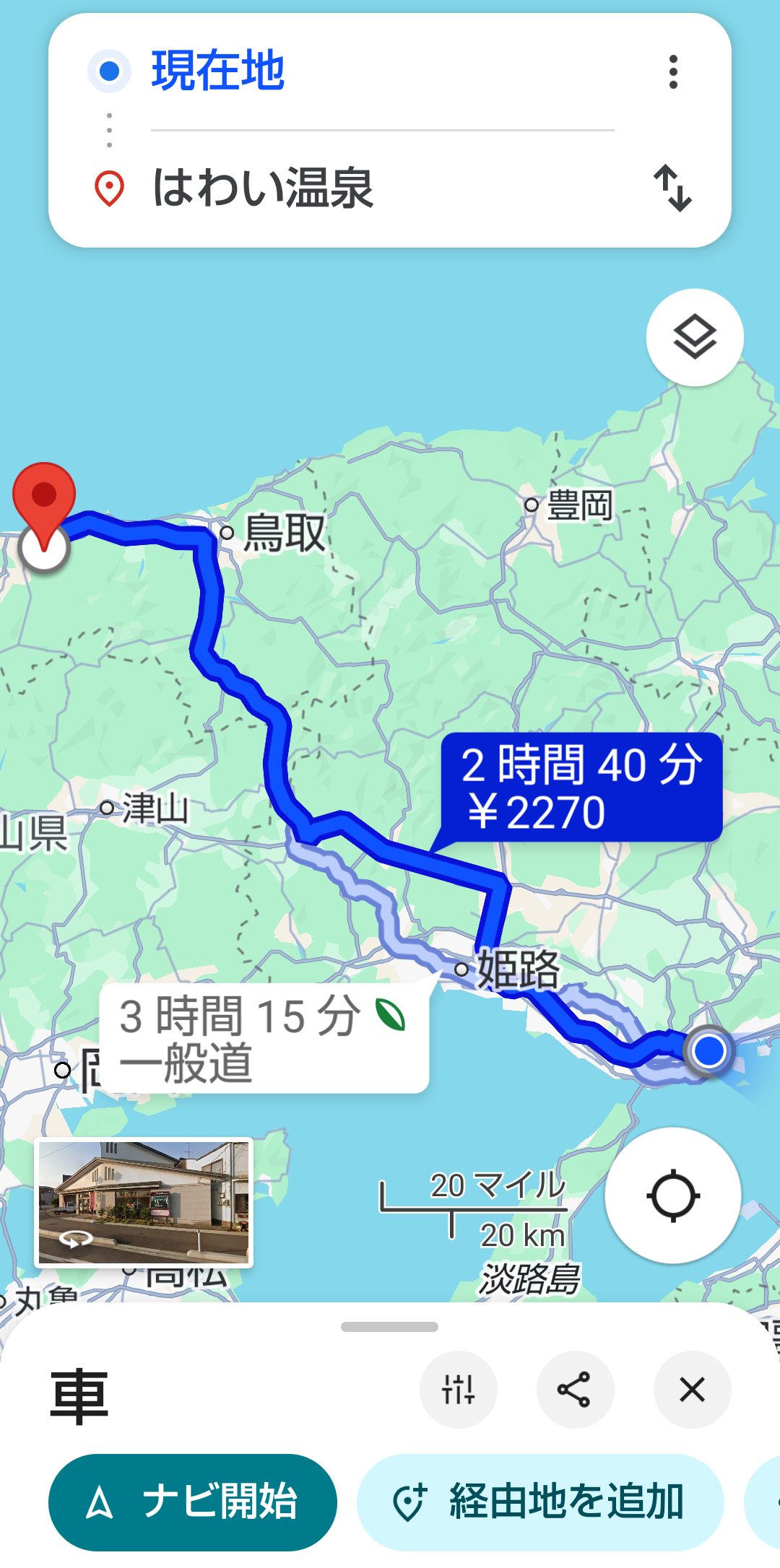
Task: Open the overflow menu beside 現在地
Action: pyautogui.click(x=673, y=71)
